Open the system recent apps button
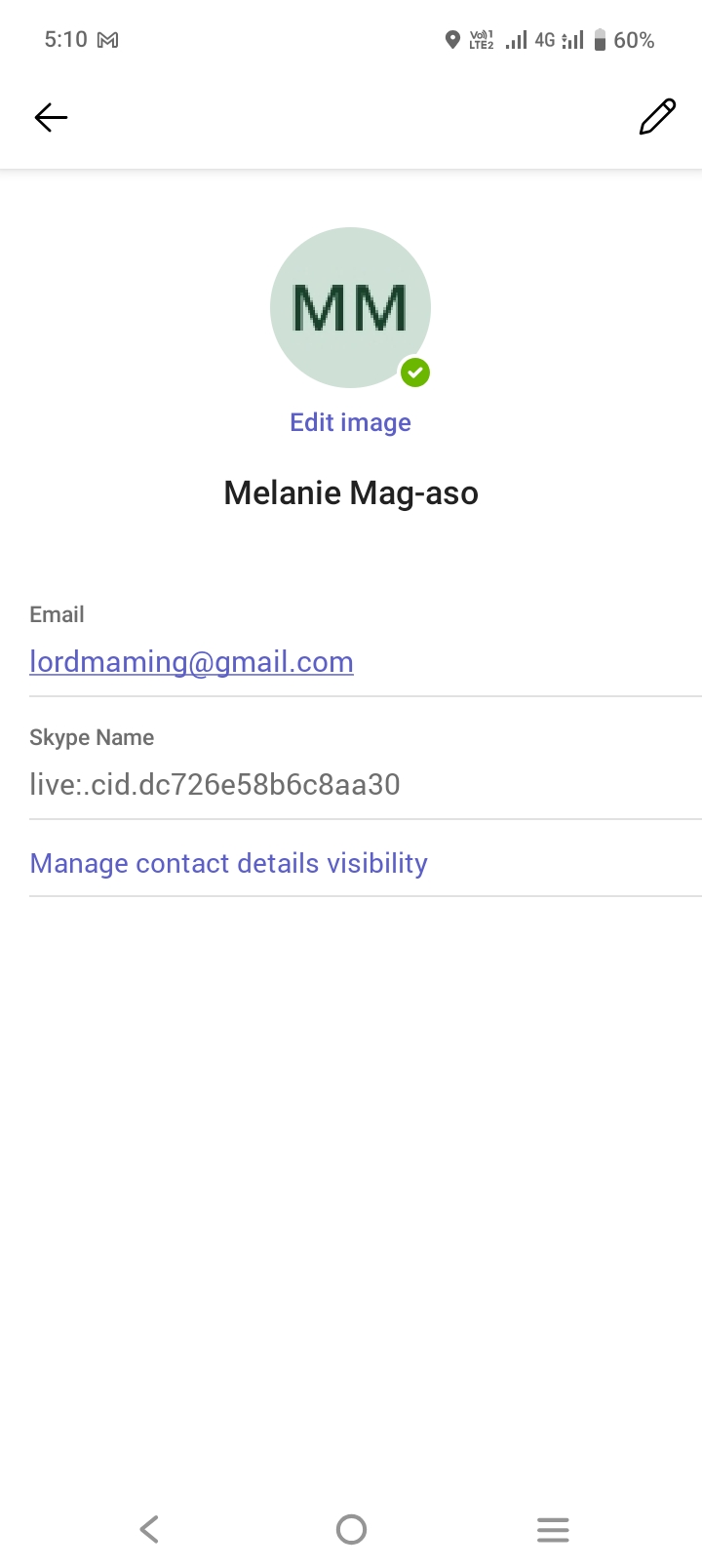Screen dimensions: 702x1568 [553, 1529]
